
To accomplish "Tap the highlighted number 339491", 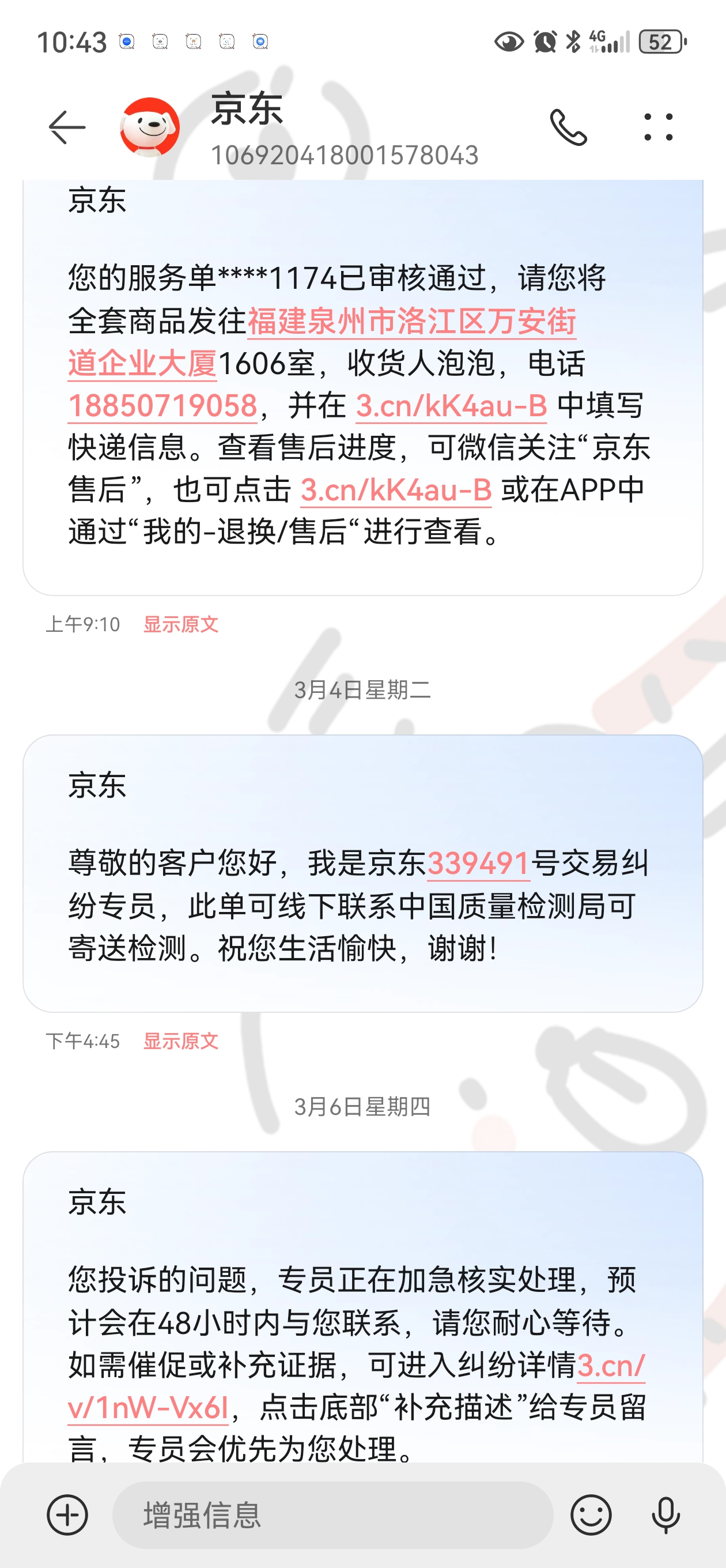I will point(478,863).
